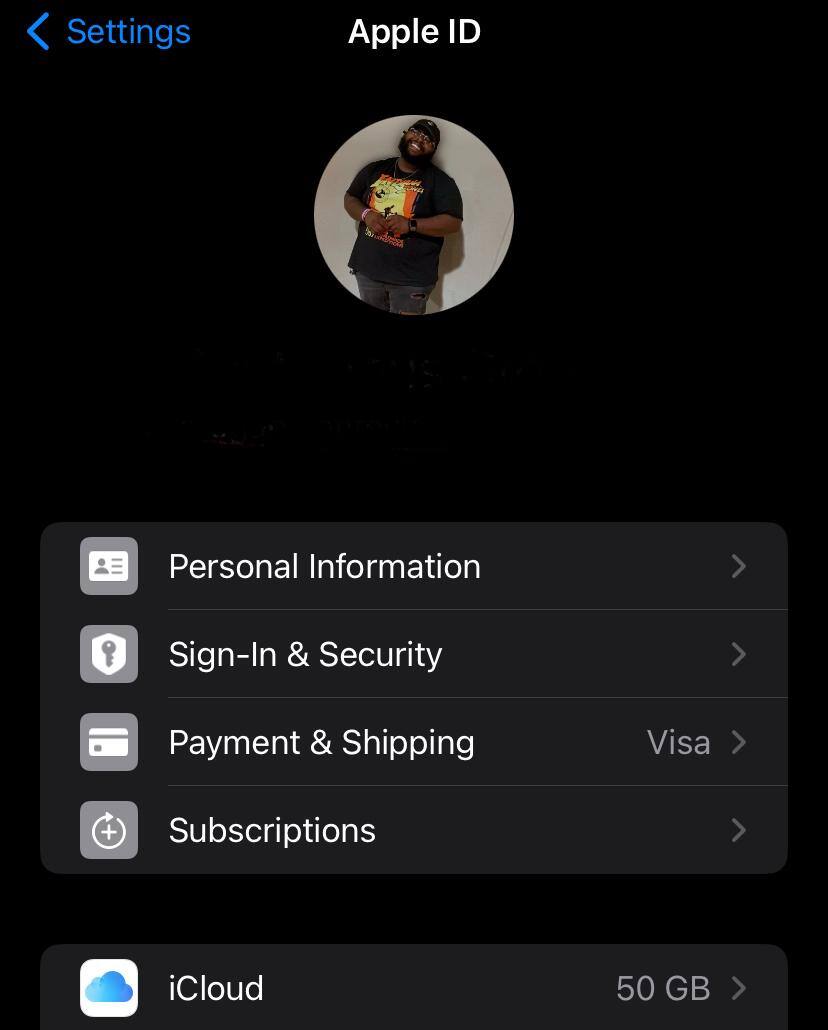This screenshot has height=1030, width=828.
Task: Open iCloud storage settings
Action: click(413, 988)
